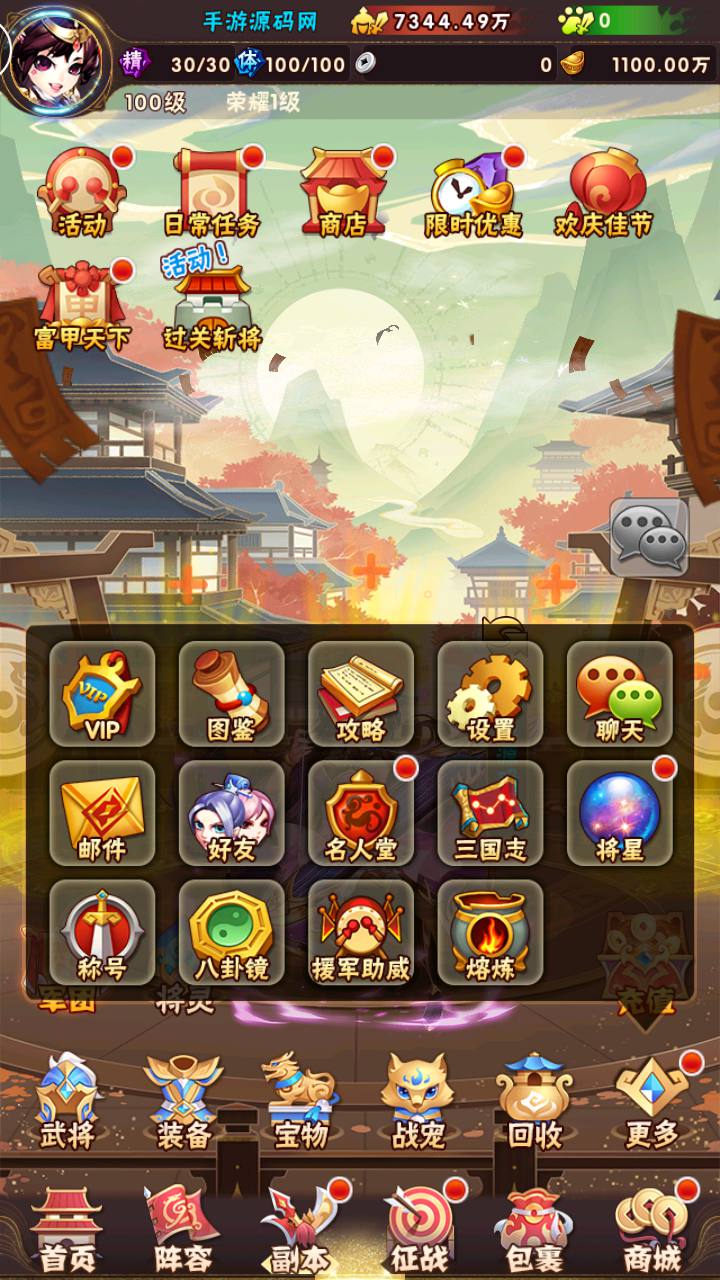The height and width of the screenshot is (1280, 720).
Task: Check the 邮件 mailbox
Action: [102, 813]
